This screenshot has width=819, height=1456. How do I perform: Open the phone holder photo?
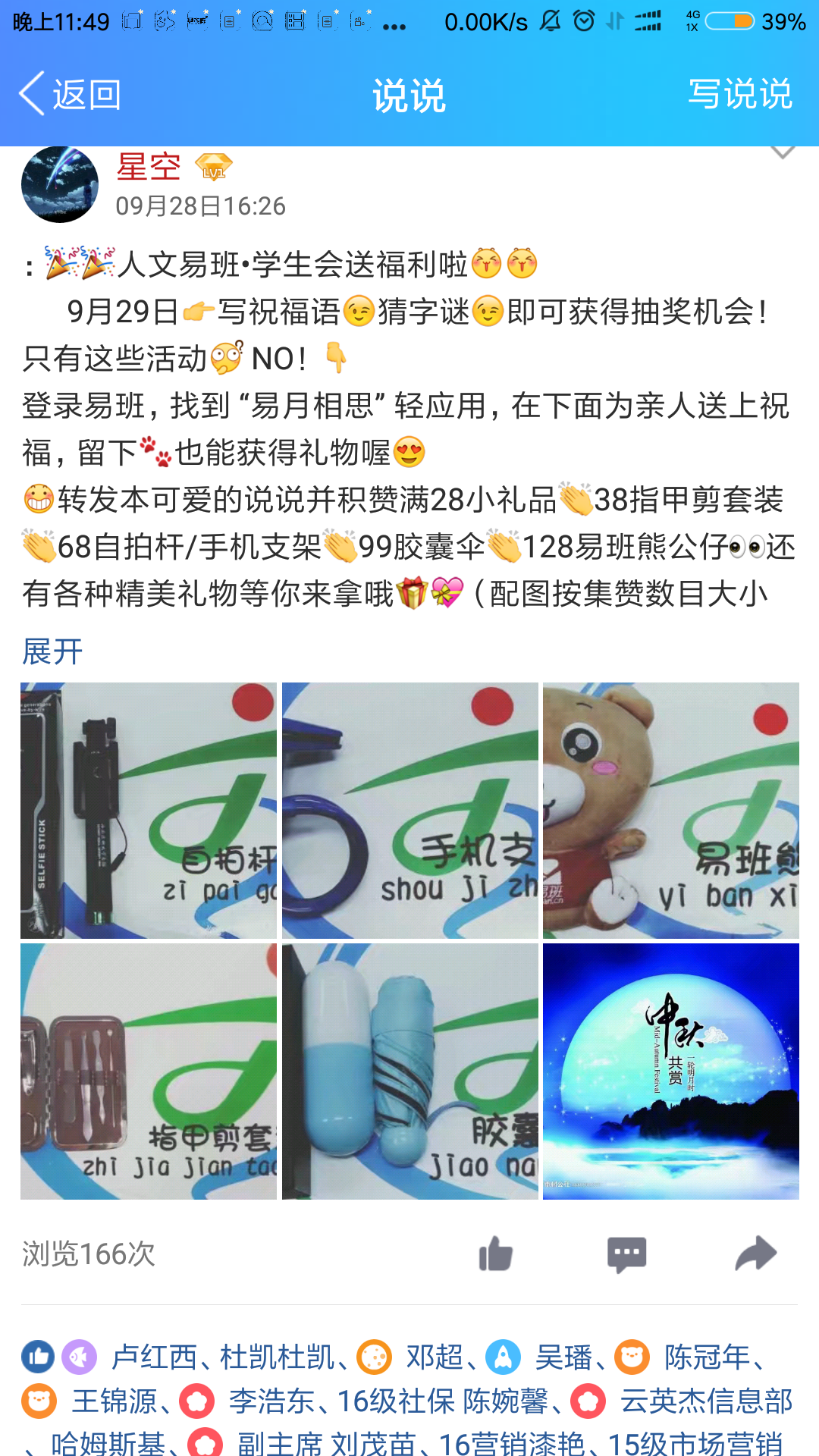[x=409, y=811]
